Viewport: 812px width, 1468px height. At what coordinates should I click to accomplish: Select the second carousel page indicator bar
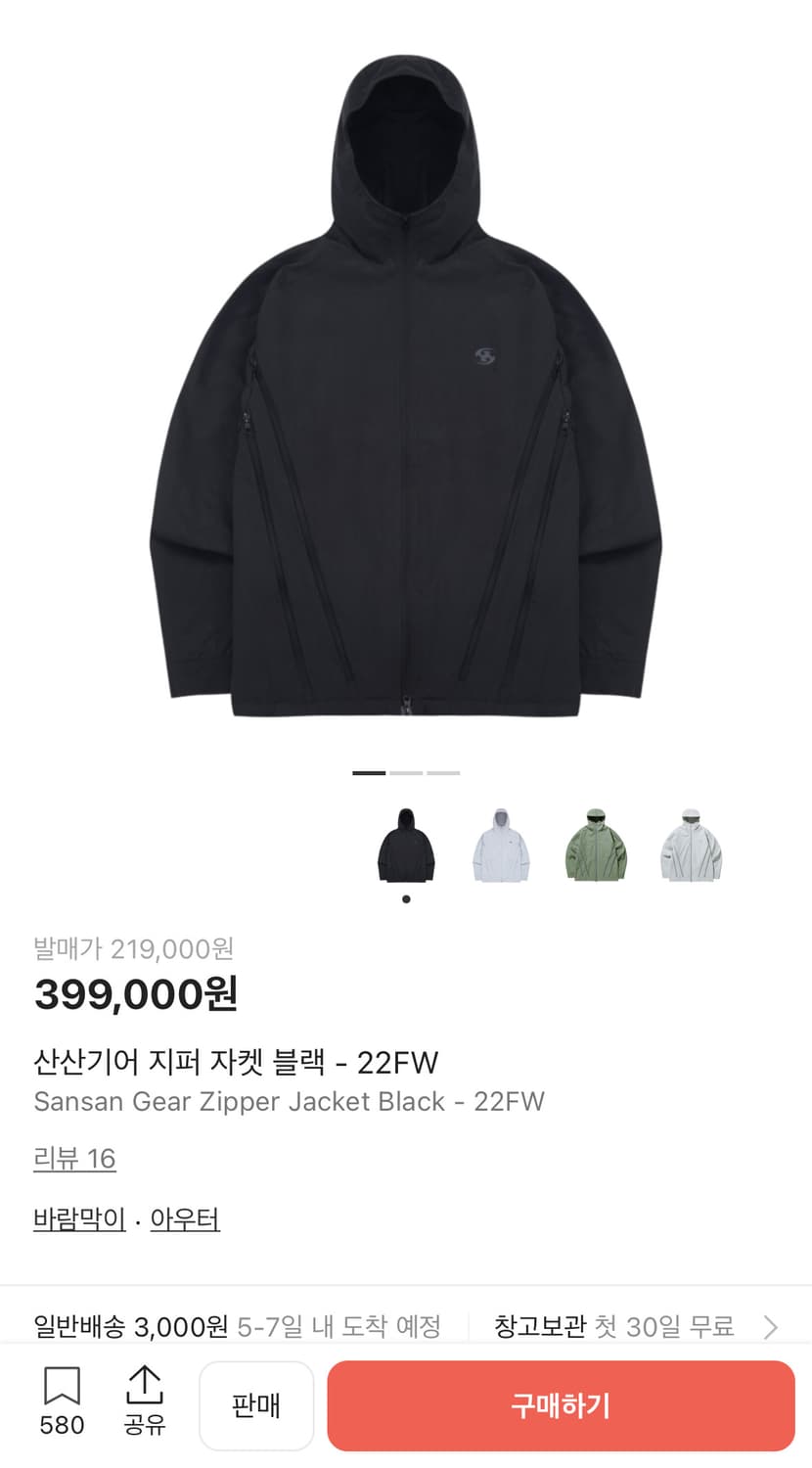click(405, 773)
